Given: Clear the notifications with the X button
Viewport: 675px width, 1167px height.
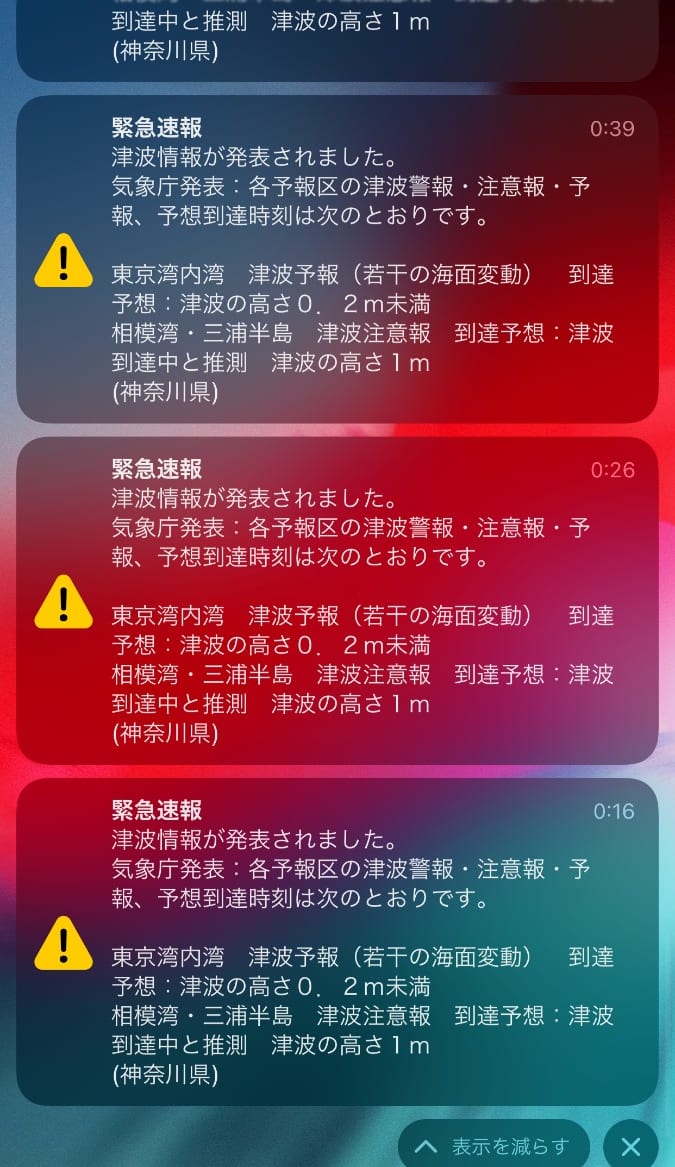Looking at the screenshot, I should [630, 1146].
